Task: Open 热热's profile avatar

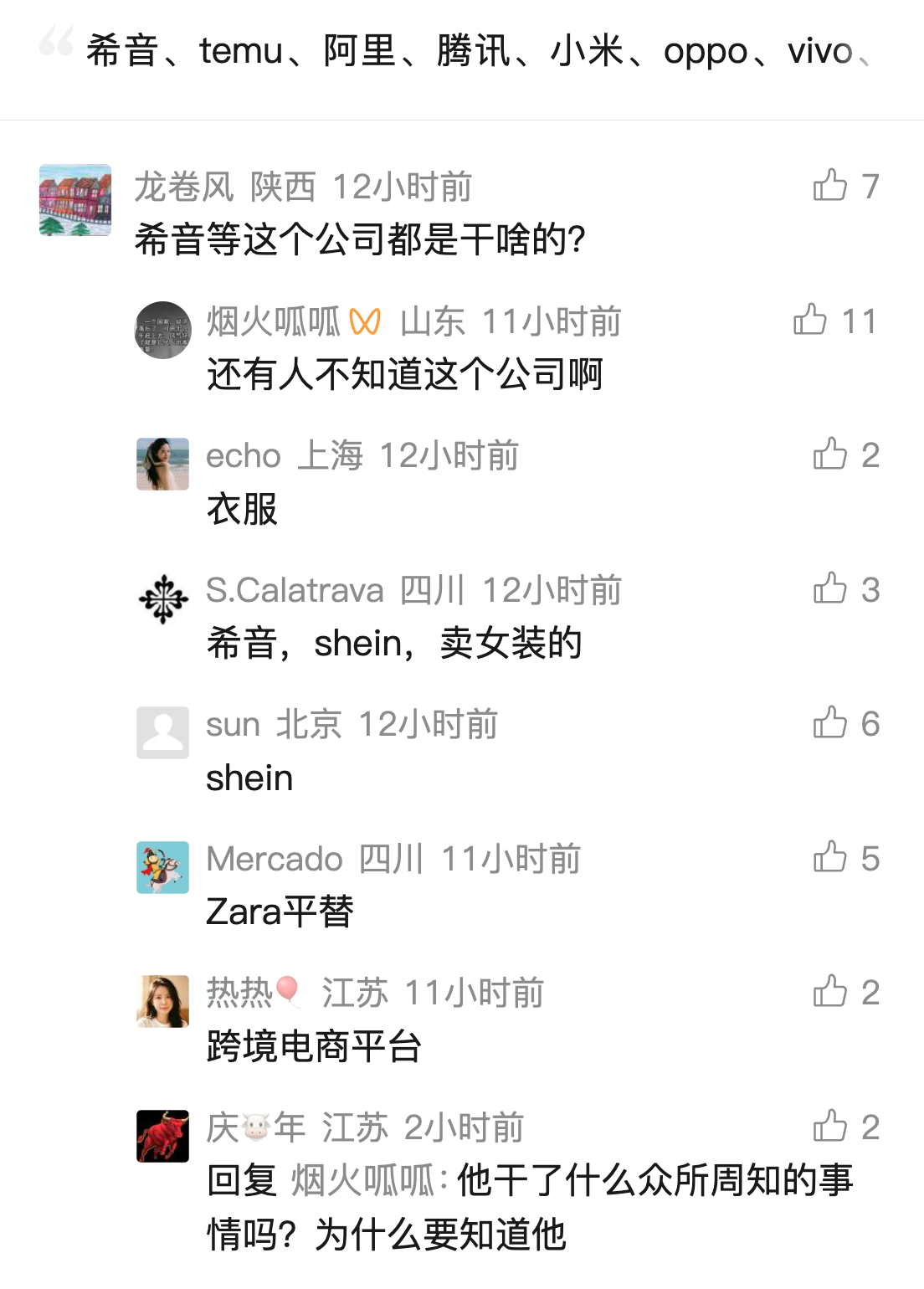Action: 163,1001
